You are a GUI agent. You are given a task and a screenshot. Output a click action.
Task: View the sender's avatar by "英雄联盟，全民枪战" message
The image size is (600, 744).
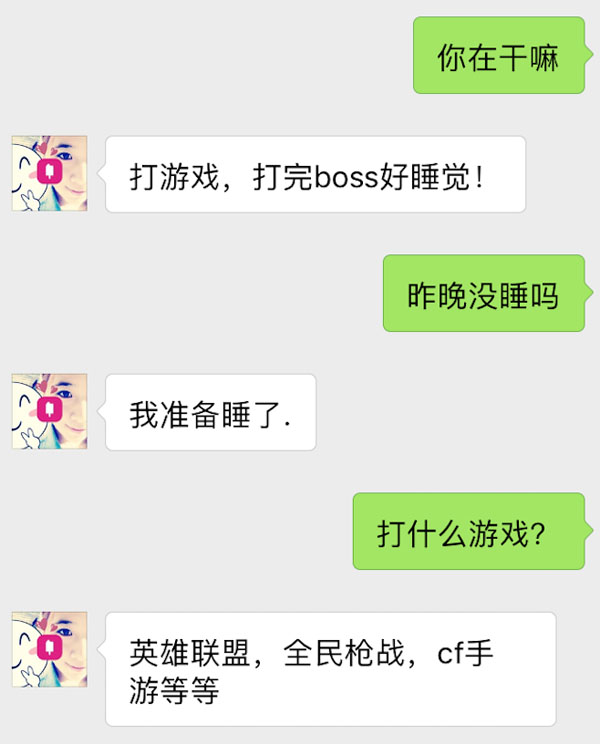[x=49, y=649]
